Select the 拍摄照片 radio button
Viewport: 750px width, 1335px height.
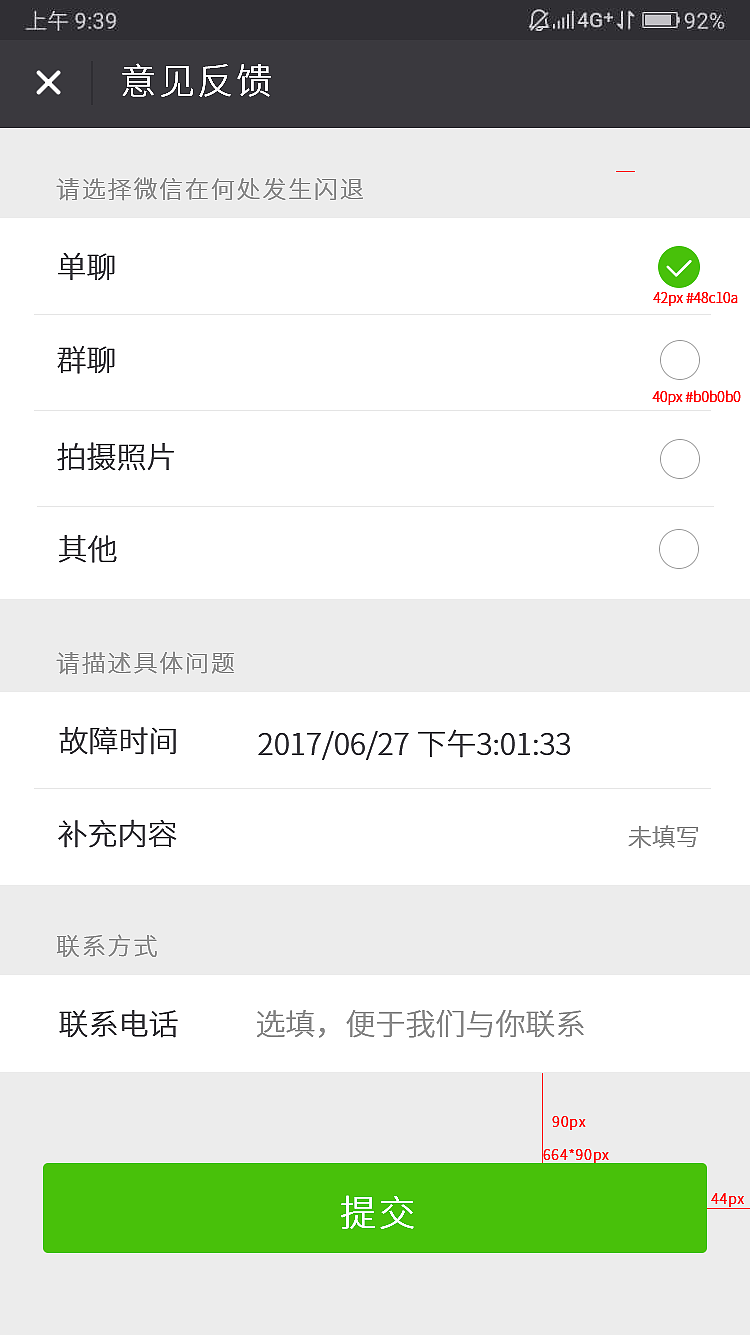679,458
